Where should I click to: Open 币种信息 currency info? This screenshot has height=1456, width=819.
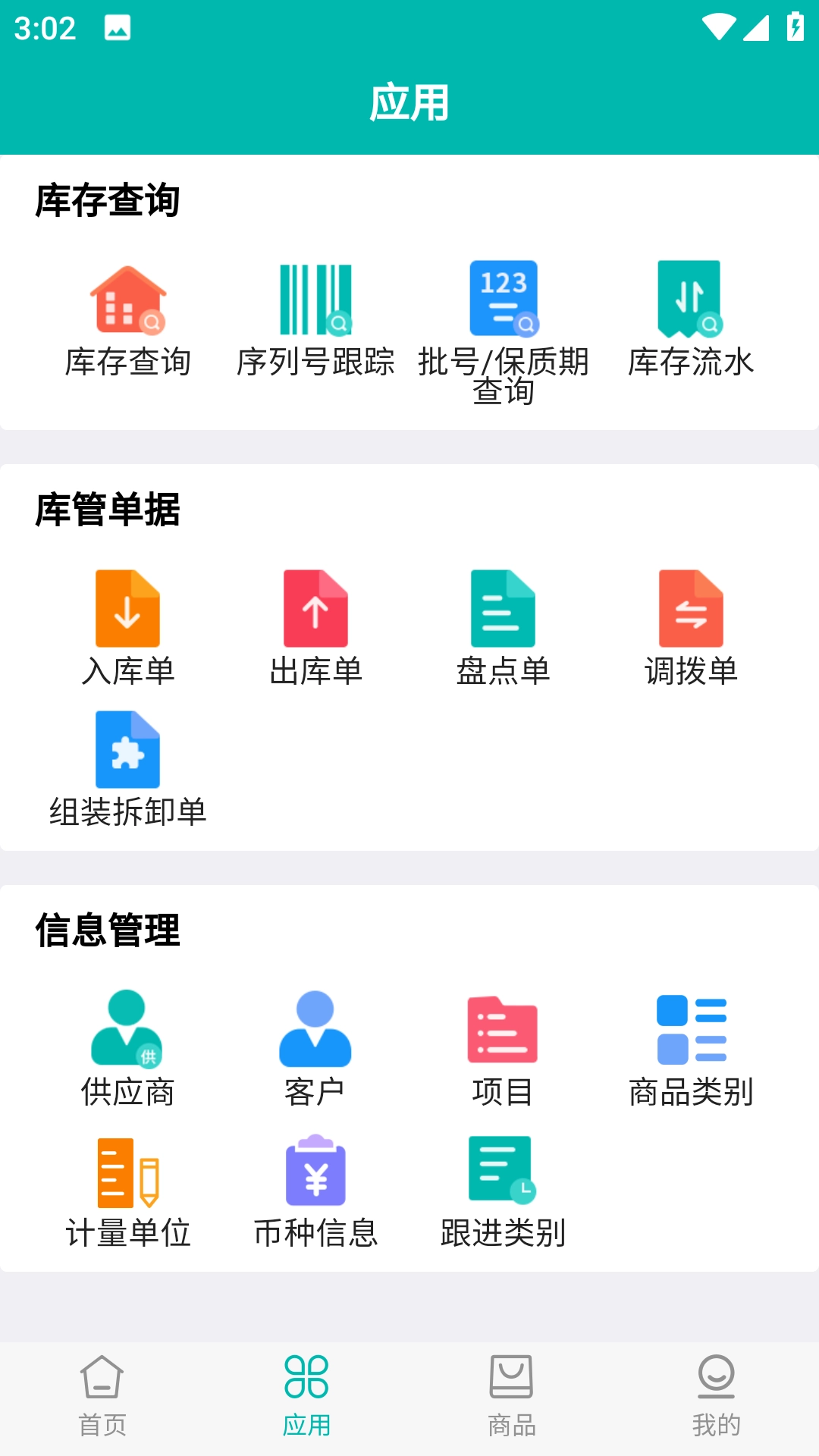coord(315,1191)
